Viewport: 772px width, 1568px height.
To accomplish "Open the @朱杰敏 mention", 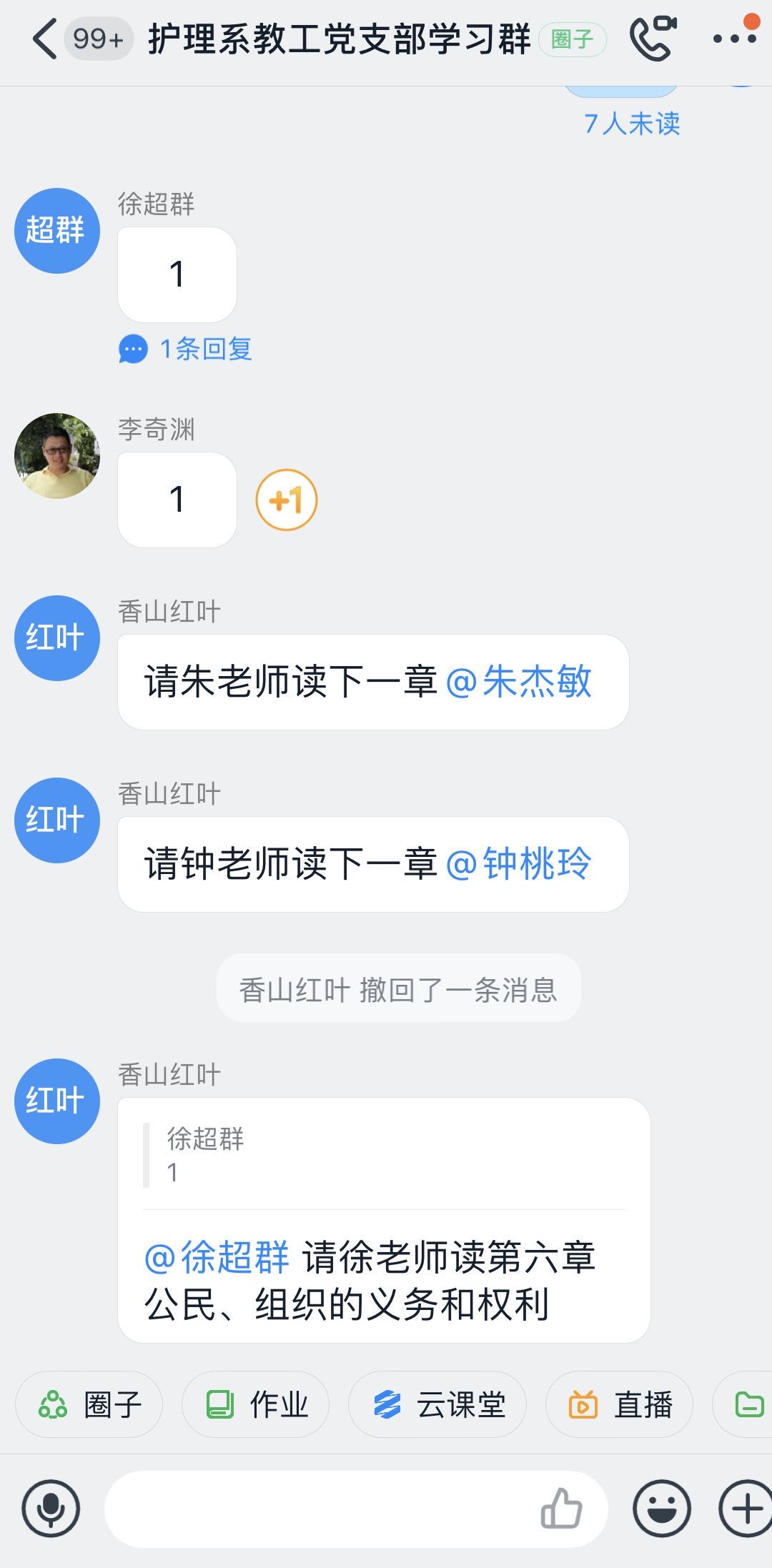I will point(520,681).
